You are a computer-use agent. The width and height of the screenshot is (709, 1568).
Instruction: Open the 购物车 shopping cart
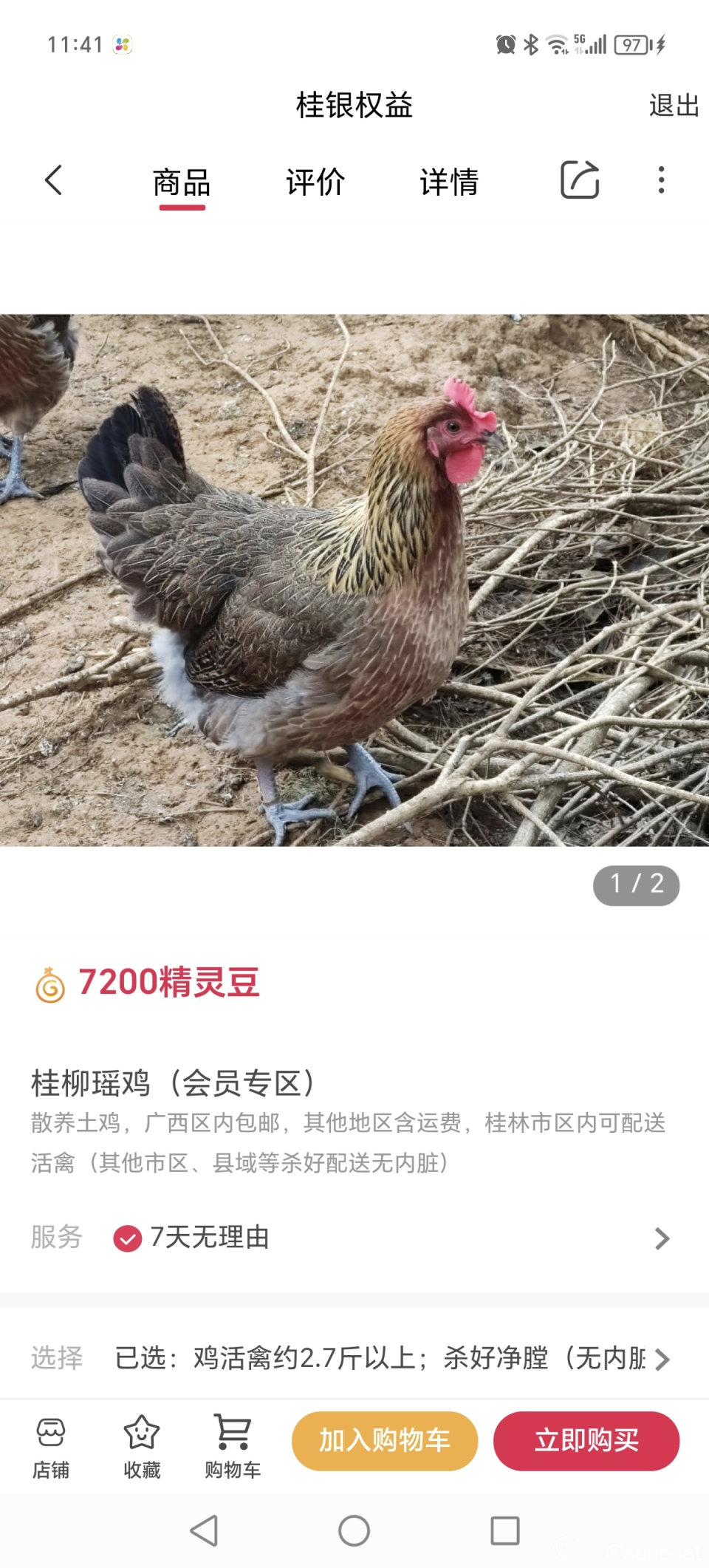pyautogui.click(x=233, y=1448)
